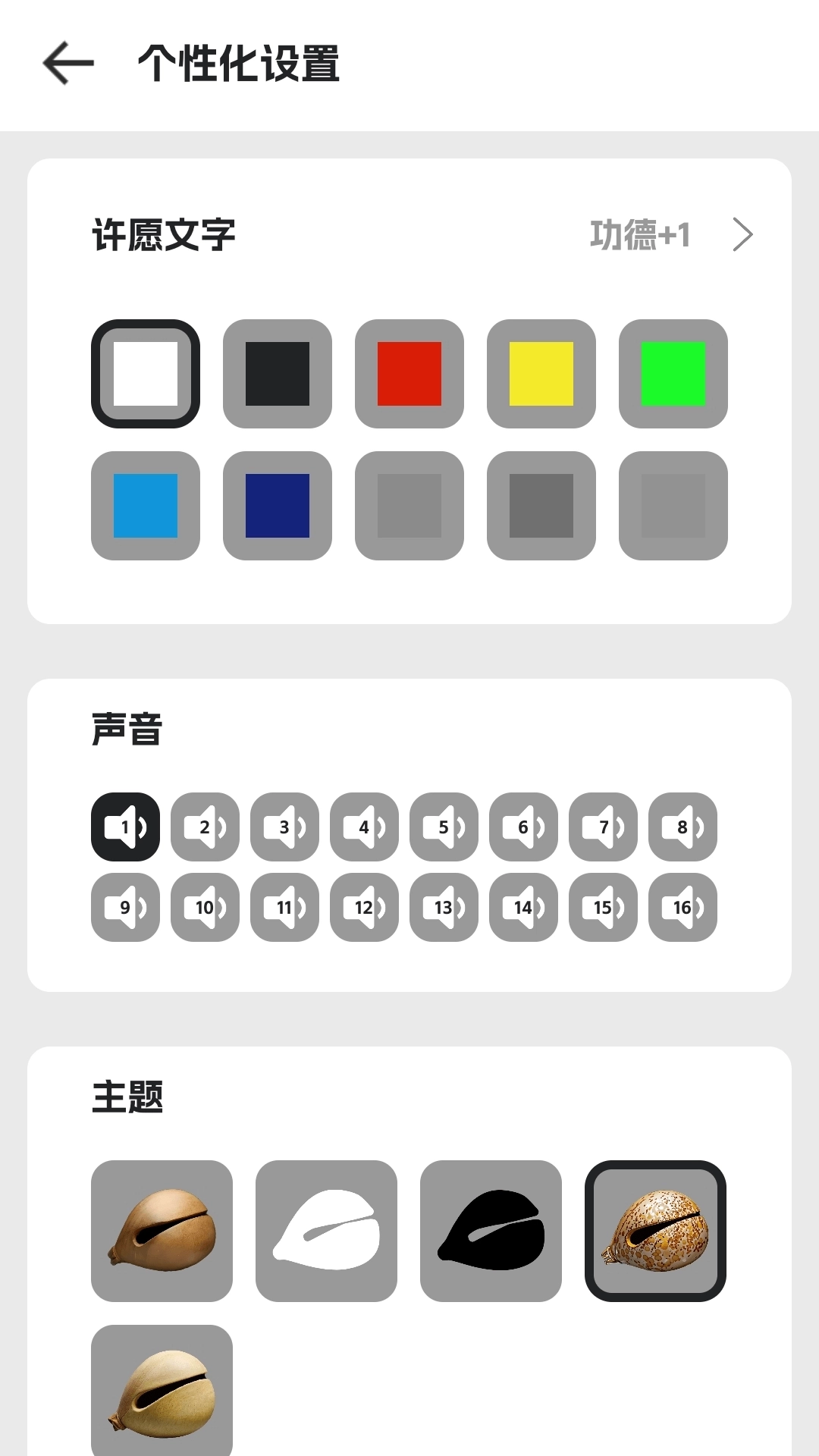Screen dimensions: 819x1456
Task: Select sound effect 16
Action: click(x=683, y=907)
